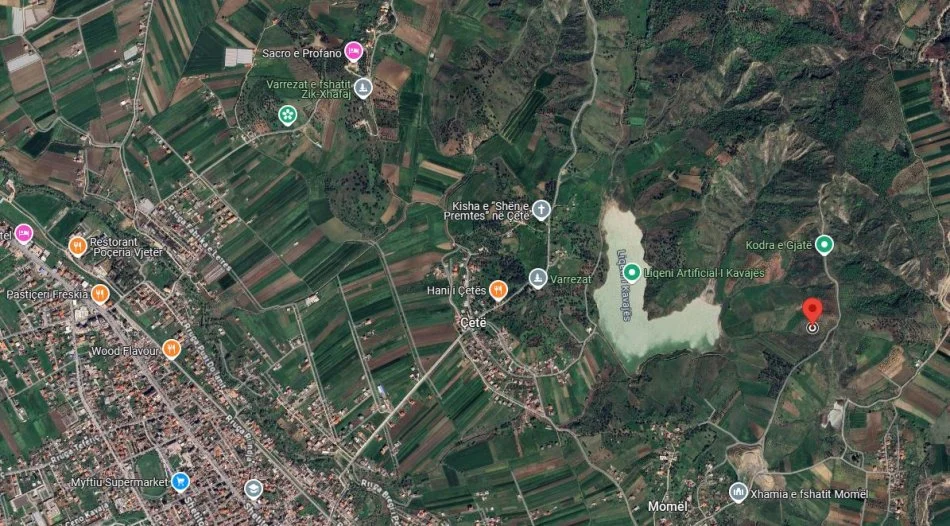Open the Sacro e Profano hotel marker
The width and height of the screenshot is (950, 526).
click(x=353, y=51)
